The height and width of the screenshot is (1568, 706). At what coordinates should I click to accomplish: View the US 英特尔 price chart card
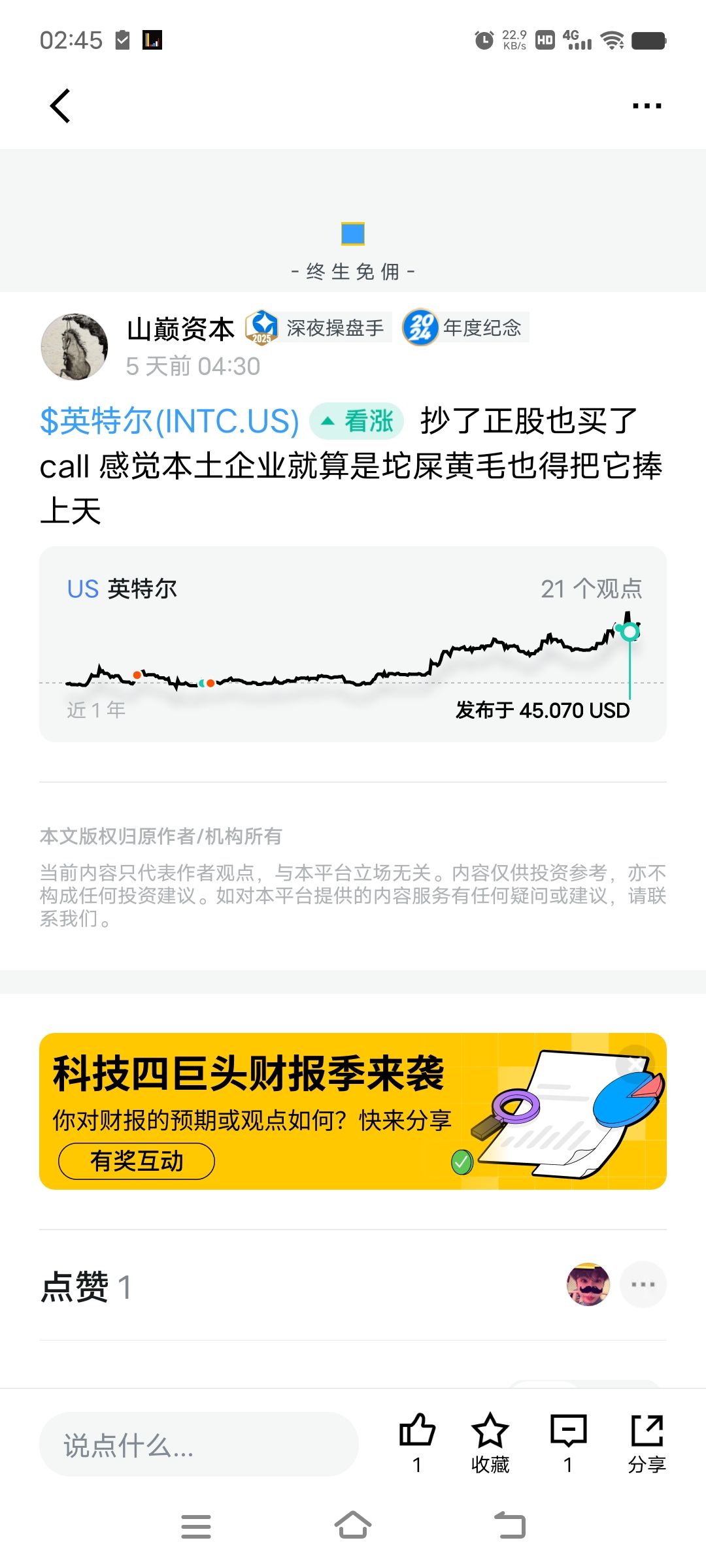pos(353,644)
